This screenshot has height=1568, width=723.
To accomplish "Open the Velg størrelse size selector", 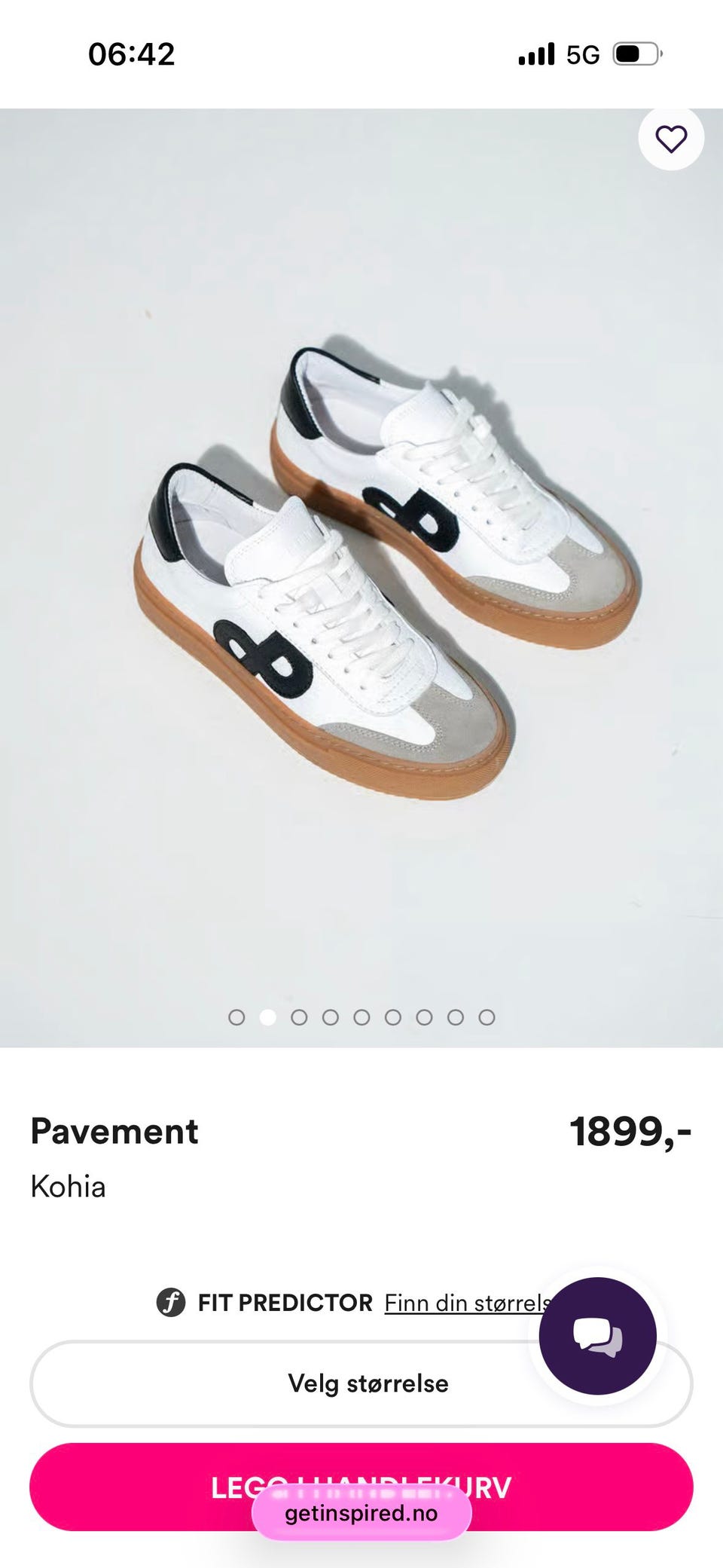I will click(x=361, y=1383).
